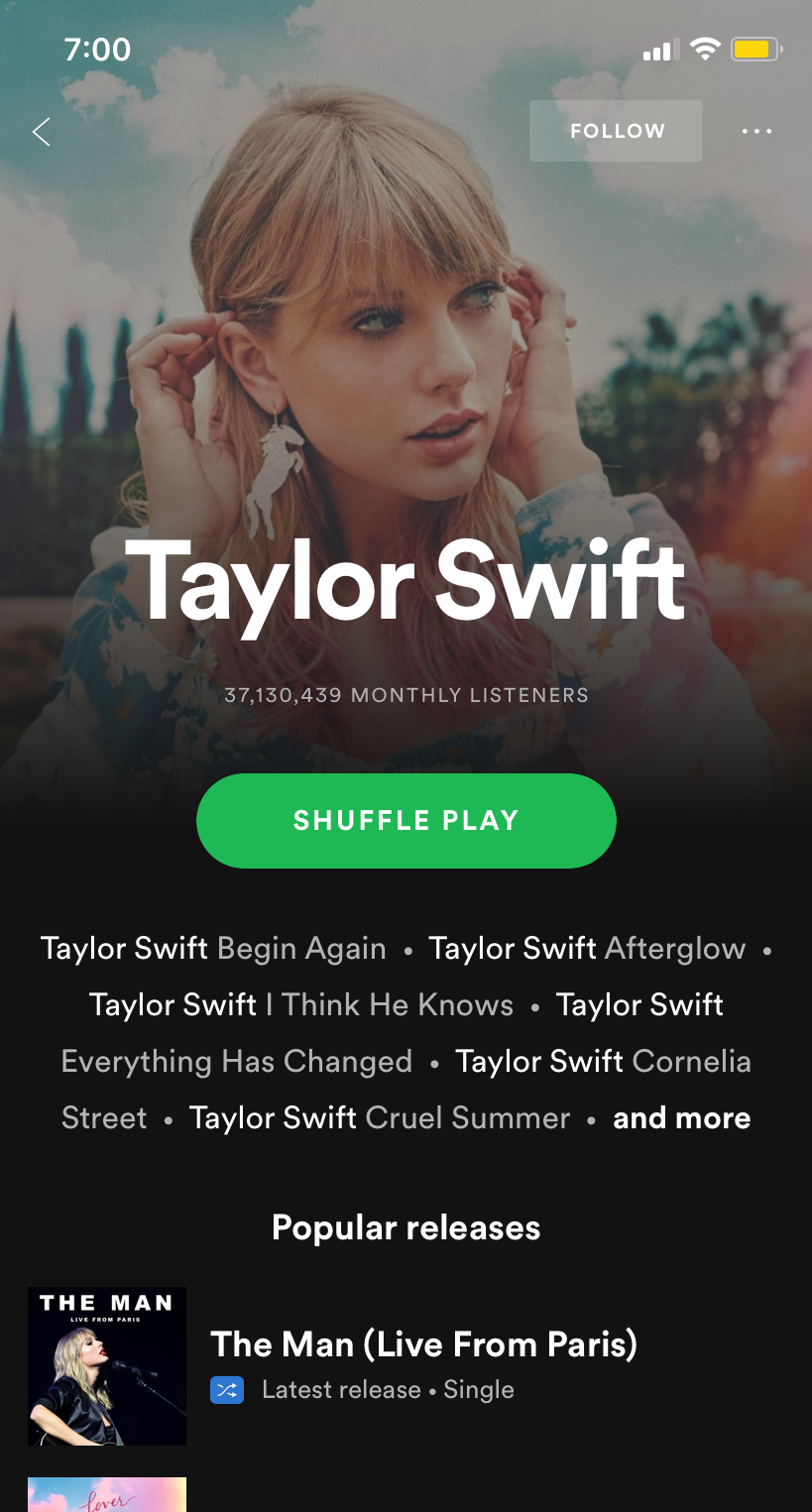This screenshot has height=1512, width=812.
Task: Tap "and more" in the track list
Action: coord(682,1118)
